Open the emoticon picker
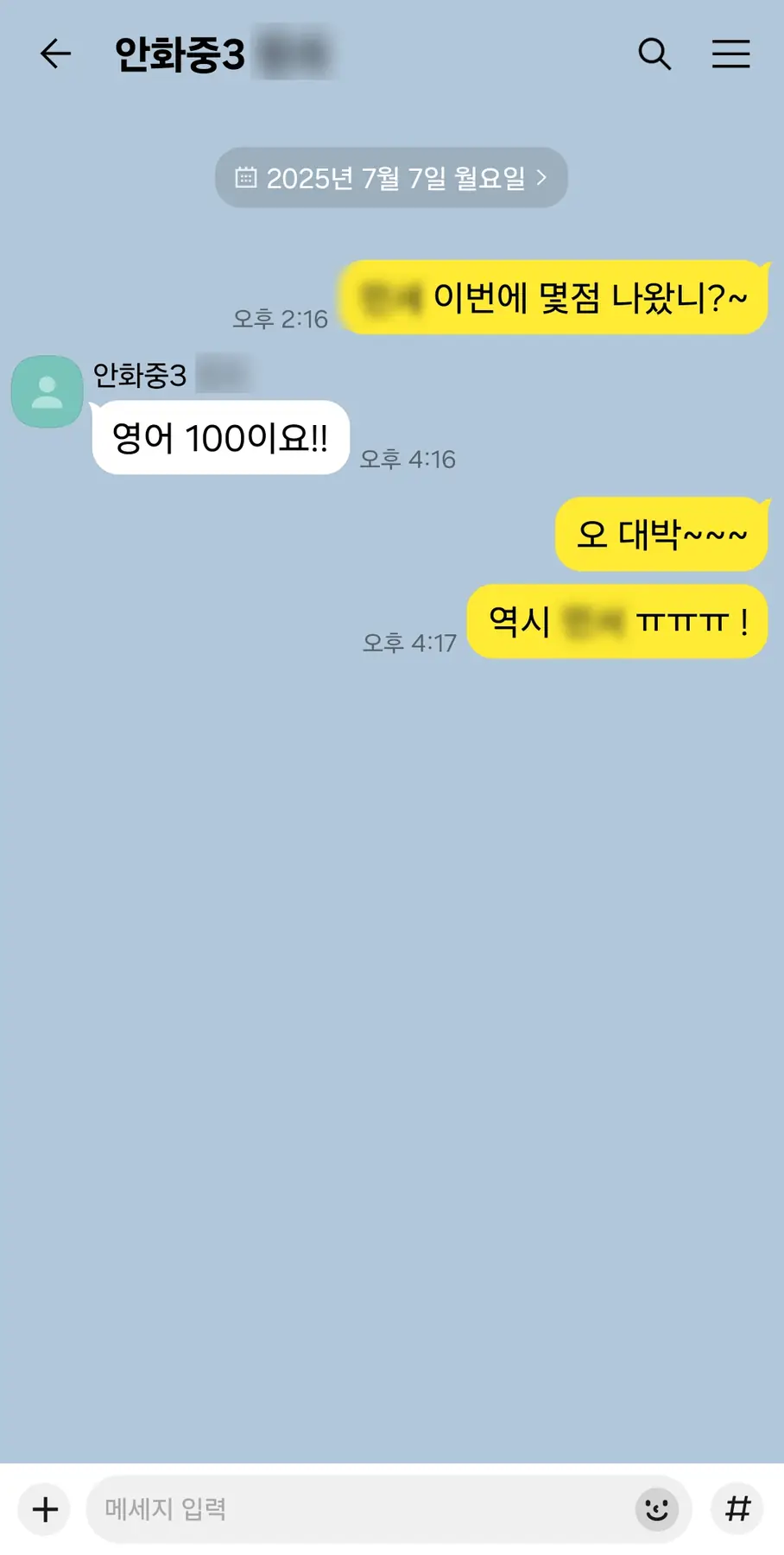 click(x=657, y=1509)
